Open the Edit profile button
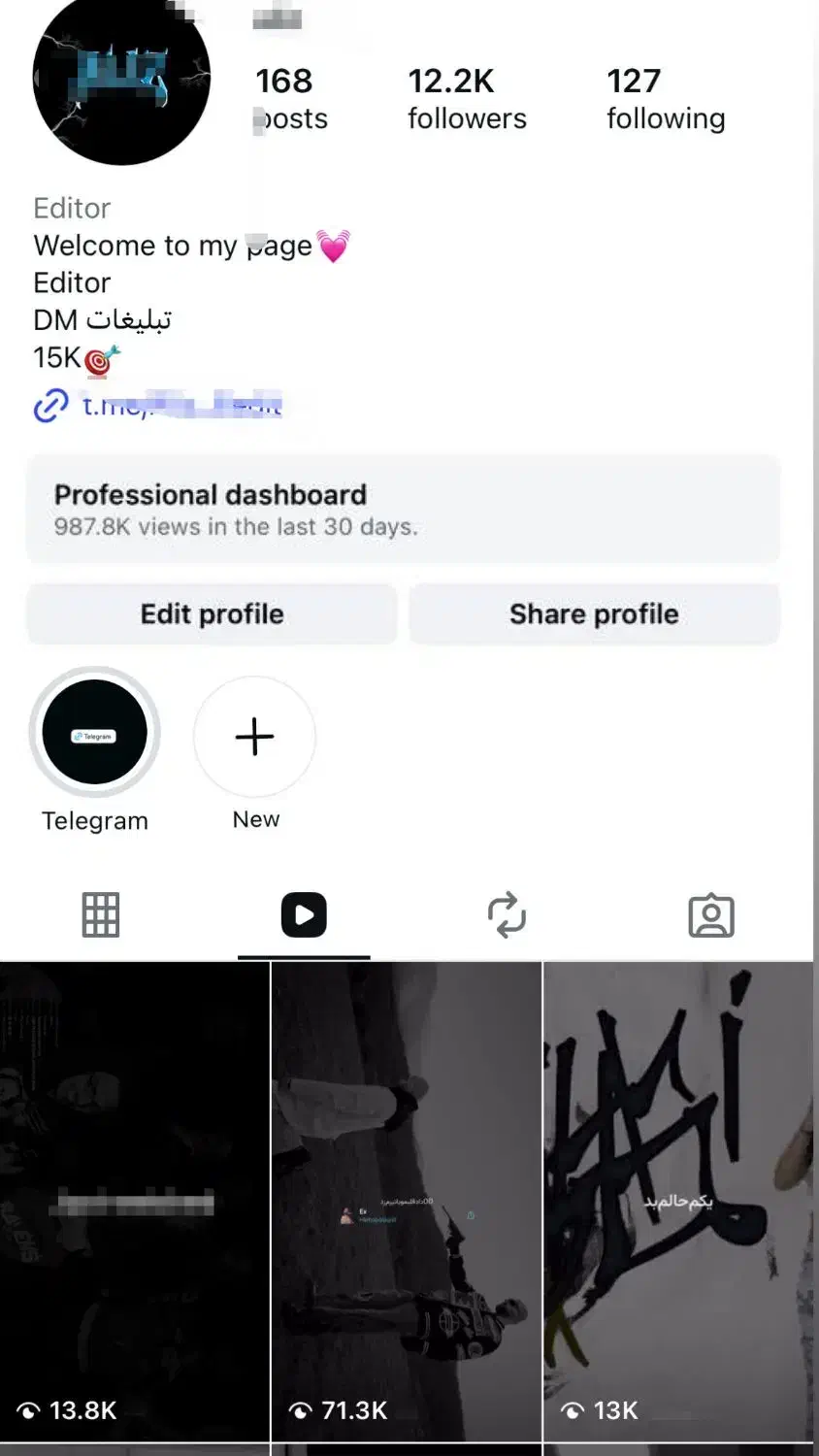This screenshot has height=1456, width=819. 212,613
